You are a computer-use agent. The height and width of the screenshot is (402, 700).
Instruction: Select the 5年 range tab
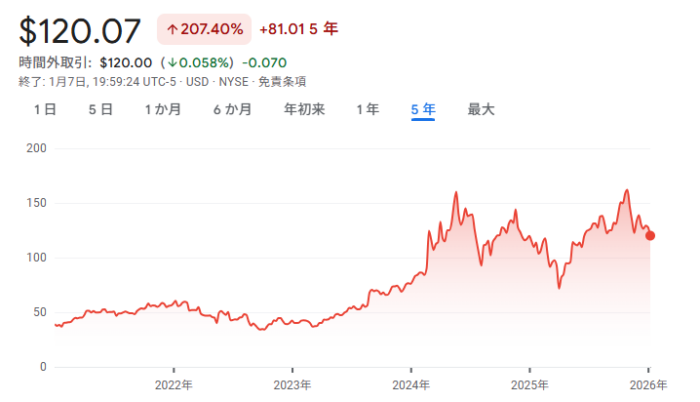422,109
